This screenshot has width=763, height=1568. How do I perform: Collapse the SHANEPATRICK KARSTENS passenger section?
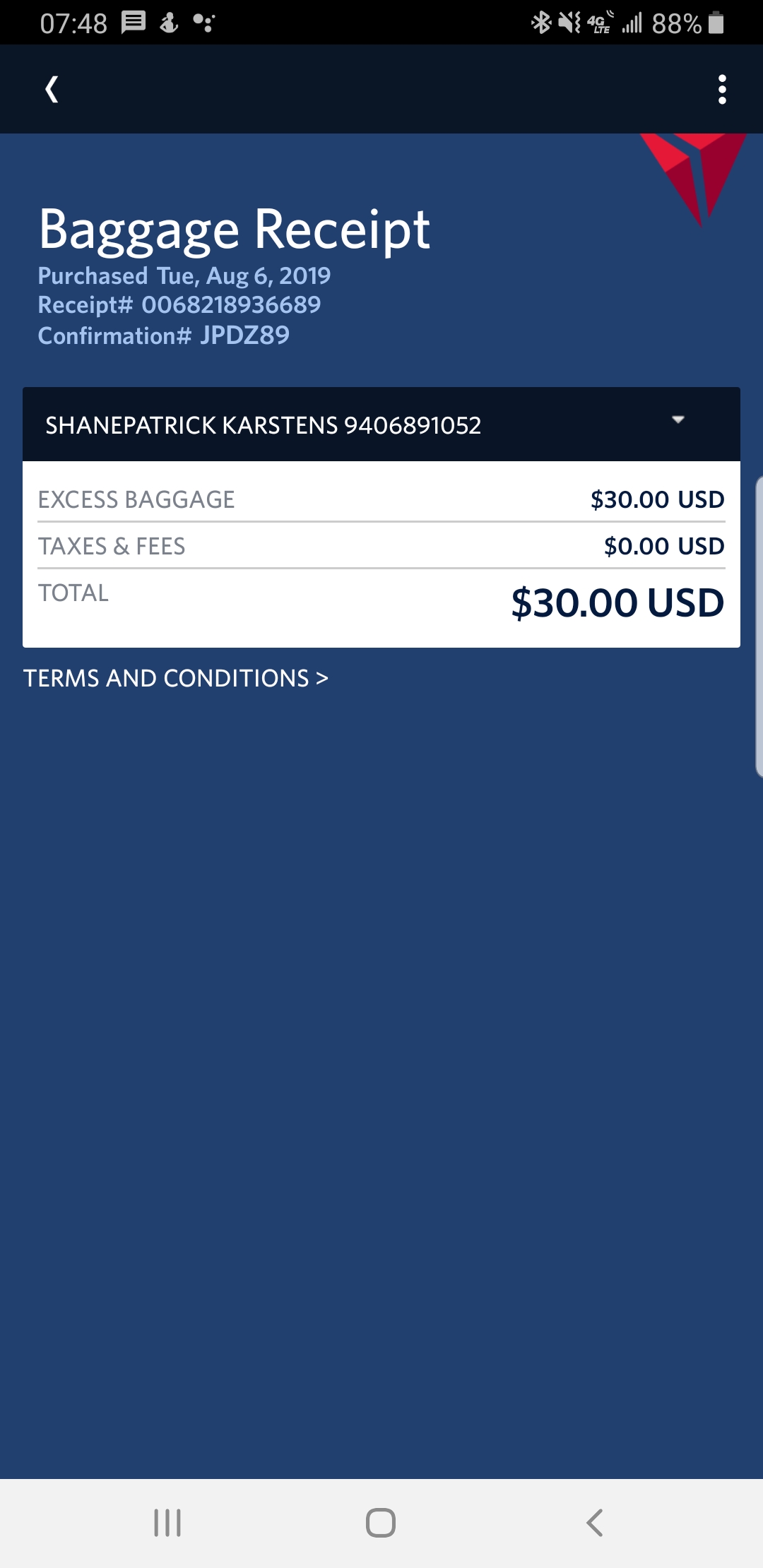678,421
